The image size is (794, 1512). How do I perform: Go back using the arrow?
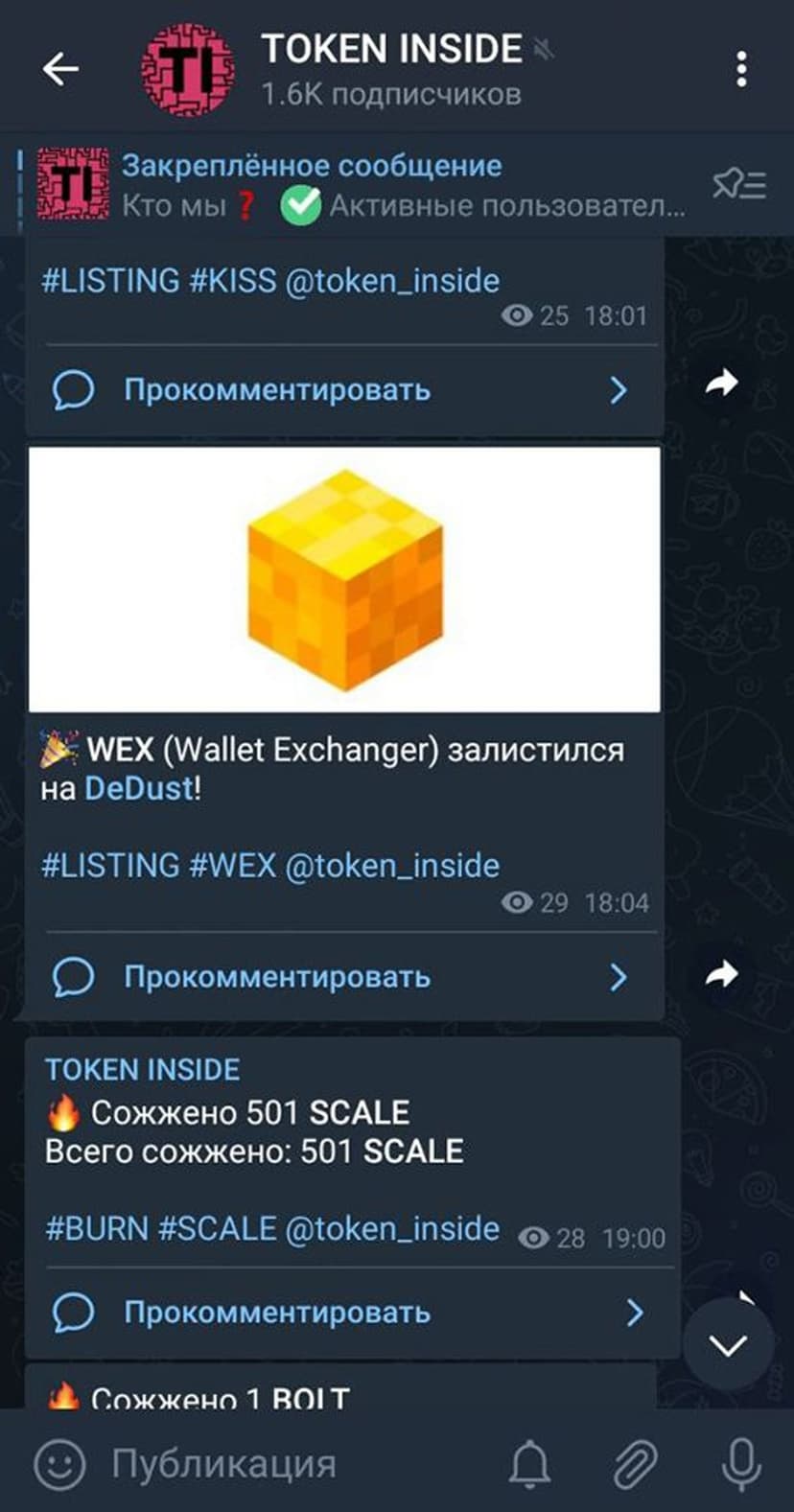click(60, 69)
